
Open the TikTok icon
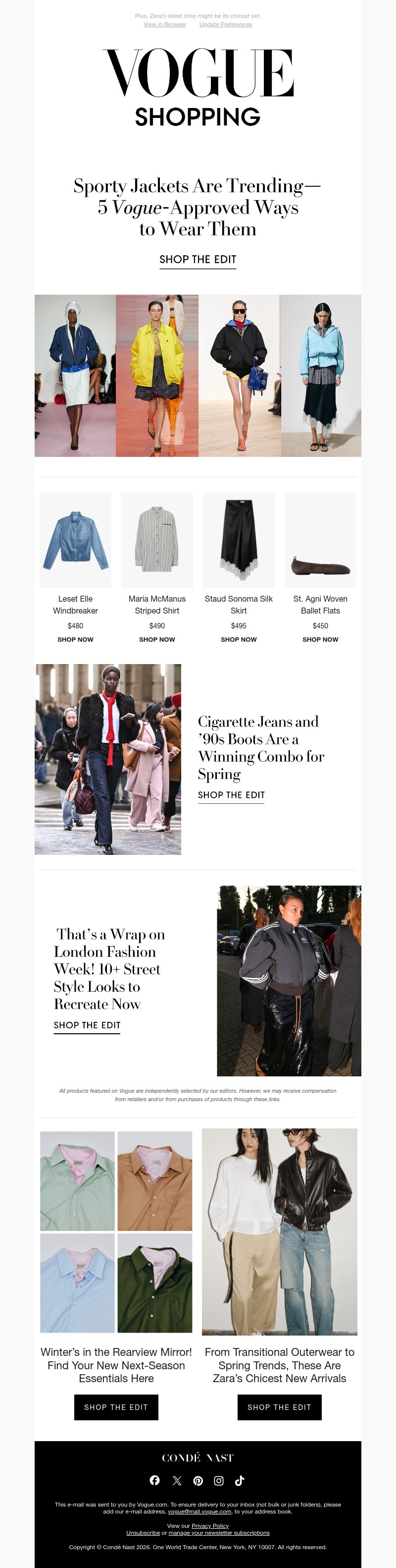[x=240, y=1480]
